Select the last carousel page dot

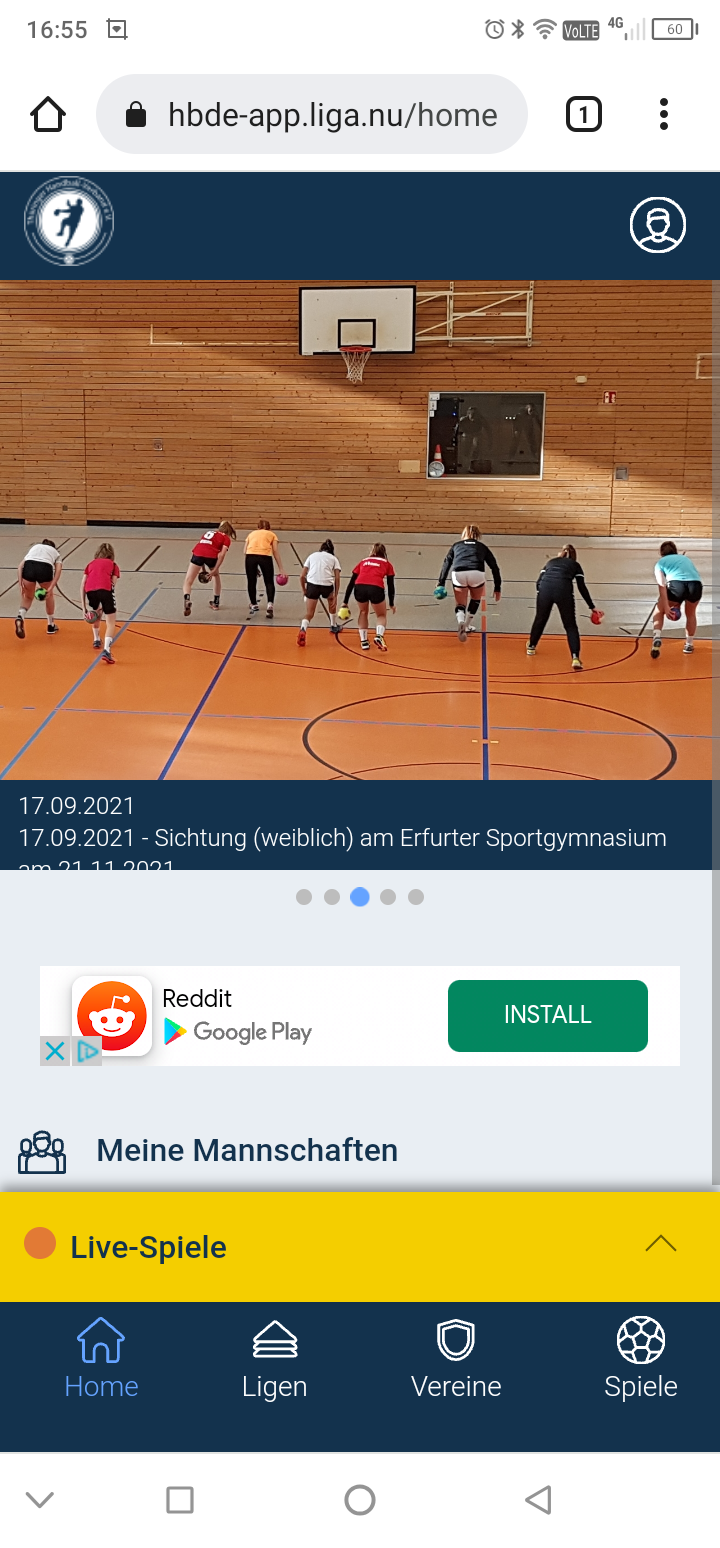416,897
